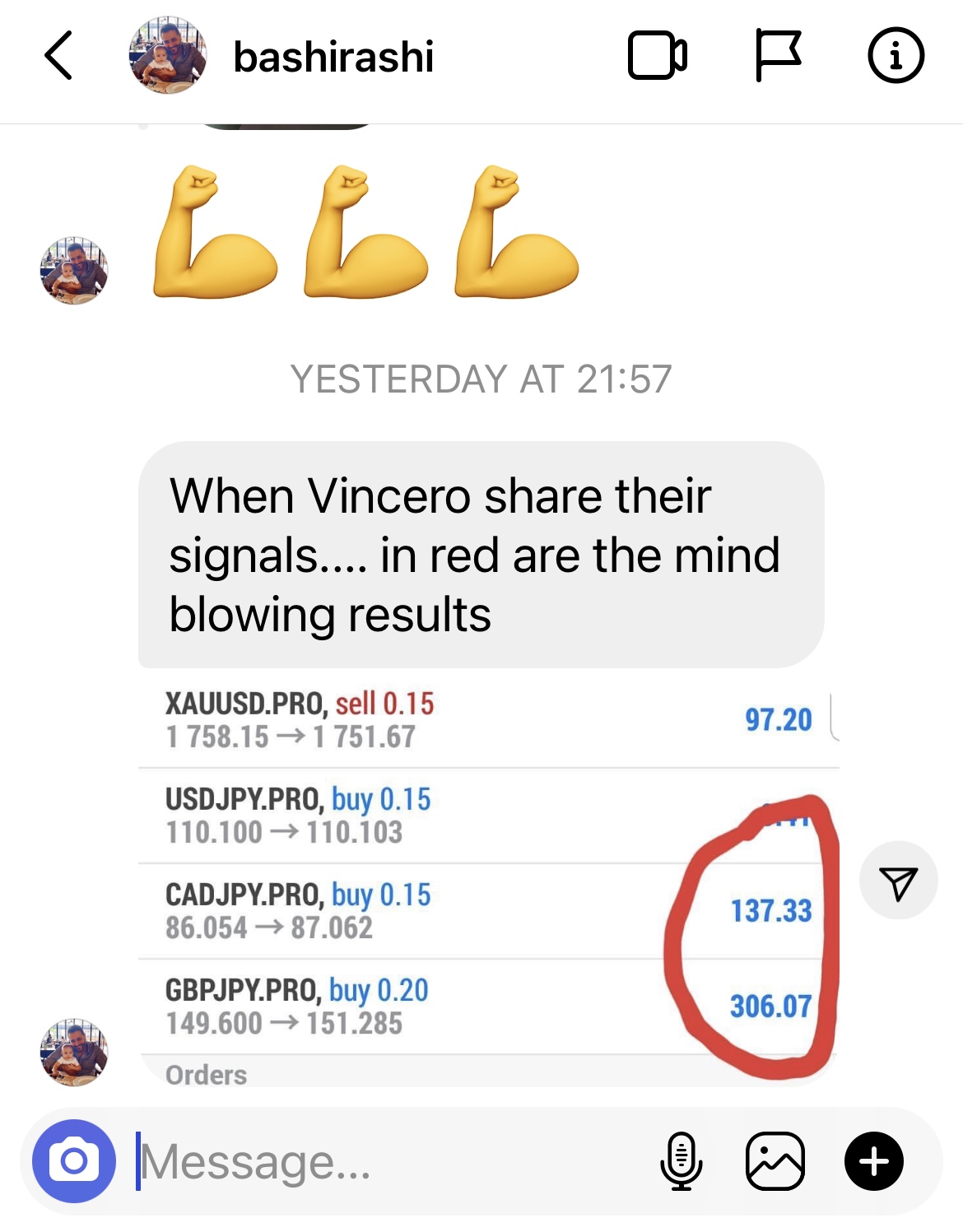963x1232 pixels.
Task: Start a video call with bashirashi
Action: coord(657,56)
